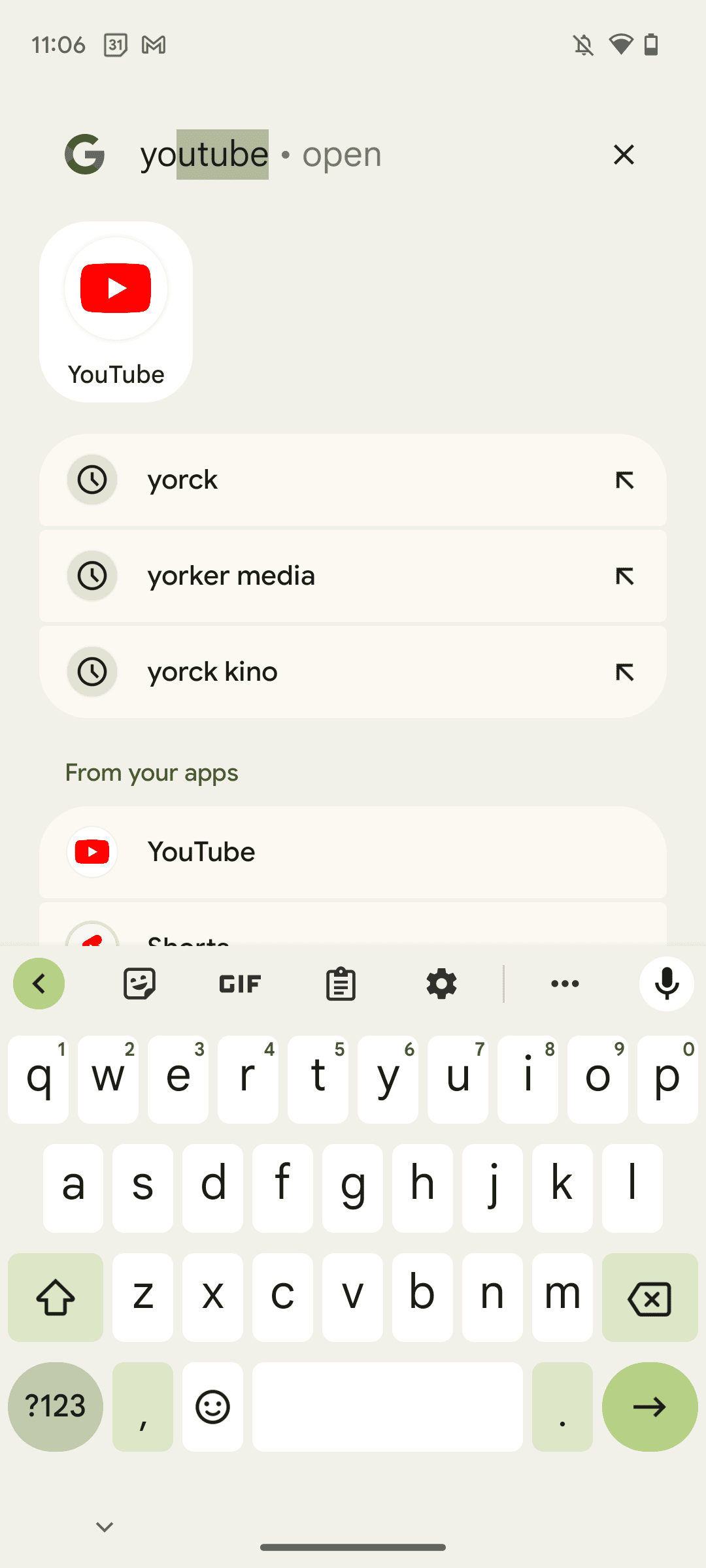Start voice typing with the microphone
Viewport: 706px width, 1568px height.
[666, 984]
